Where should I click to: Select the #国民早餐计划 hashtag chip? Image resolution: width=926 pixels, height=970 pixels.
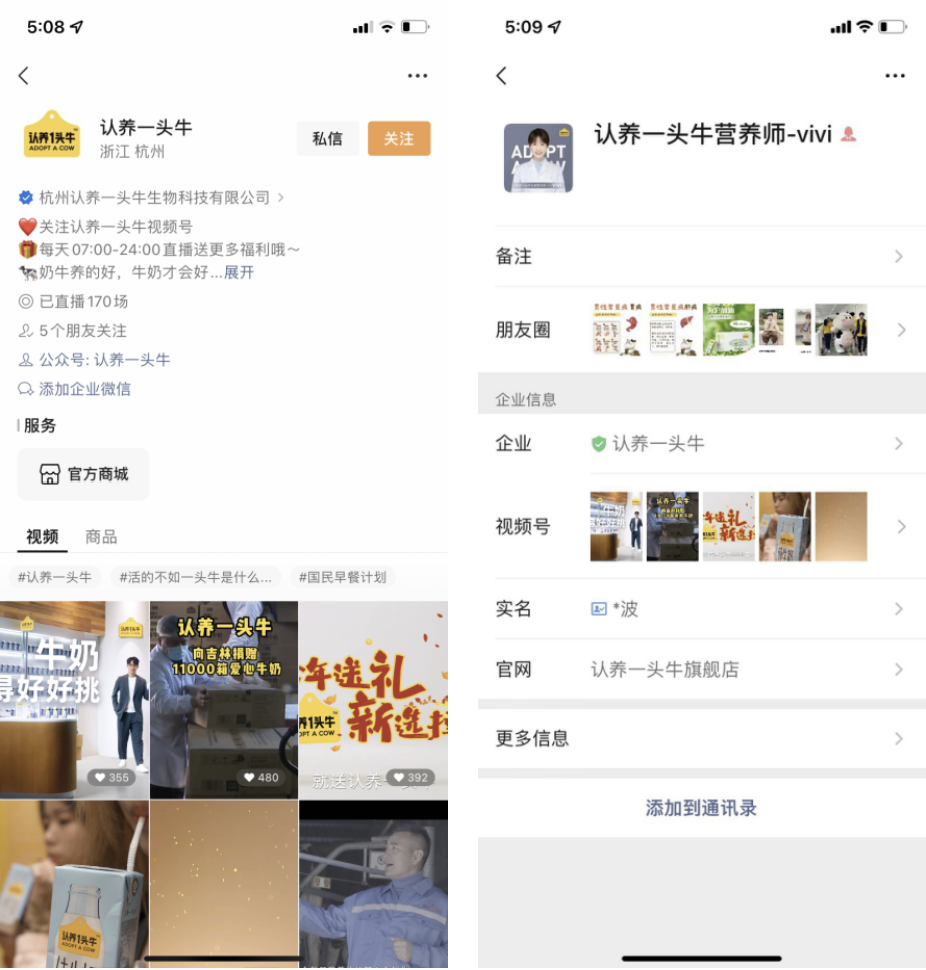point(342,577)
